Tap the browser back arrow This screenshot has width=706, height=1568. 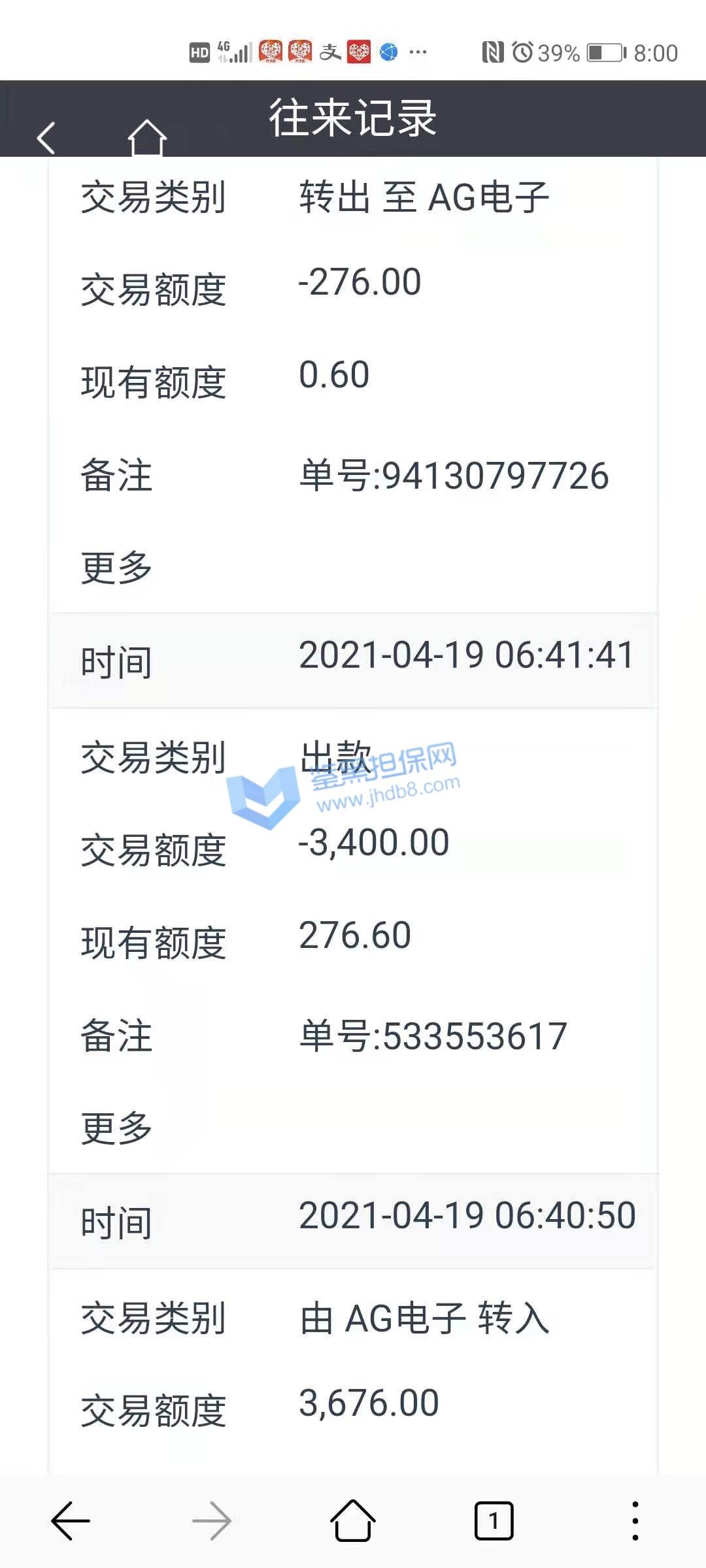[71, 1521]
